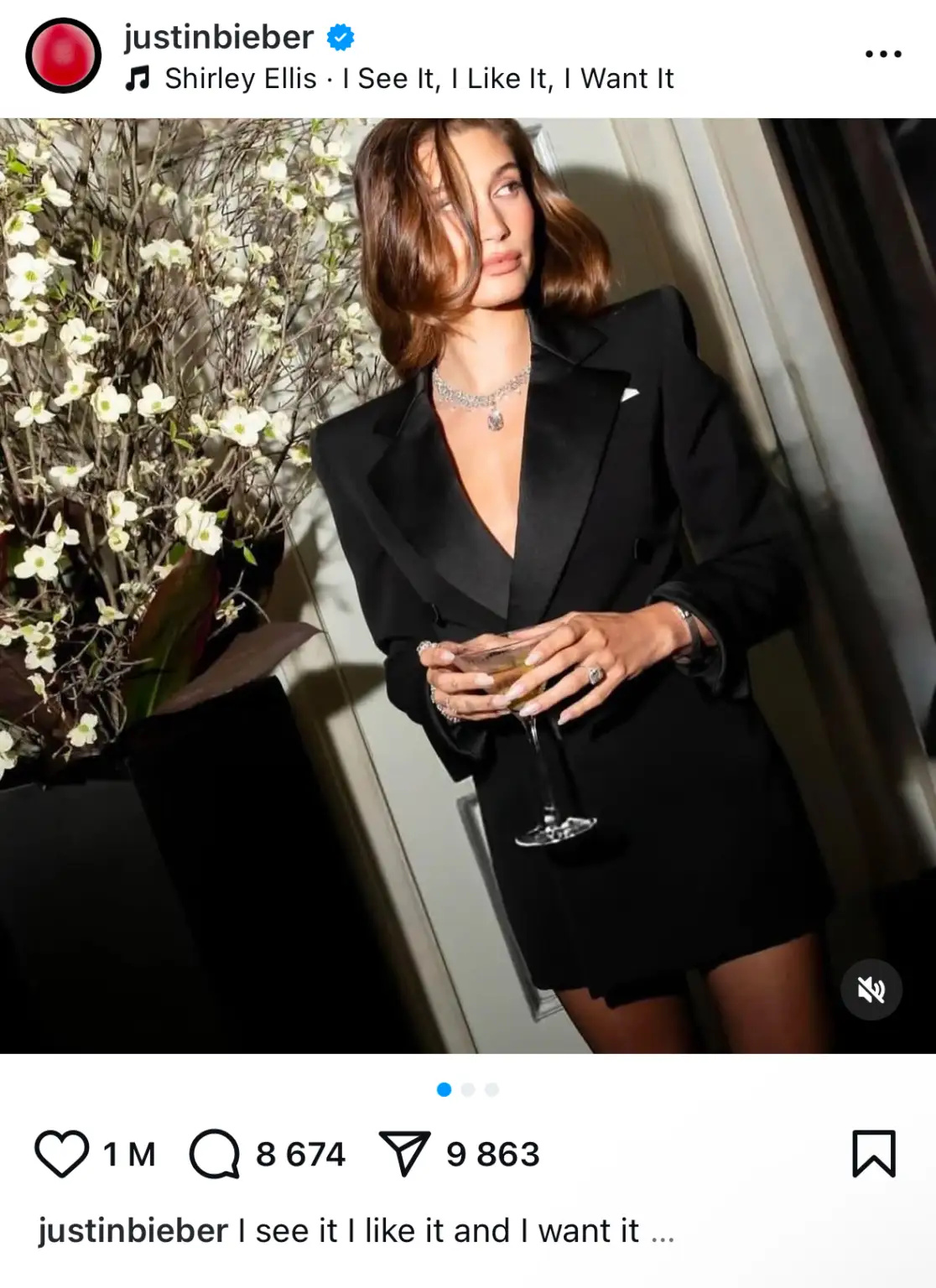Open the post's three-dot options menu
Viewport: 936px width, 1288px height.
coord(883,55)
